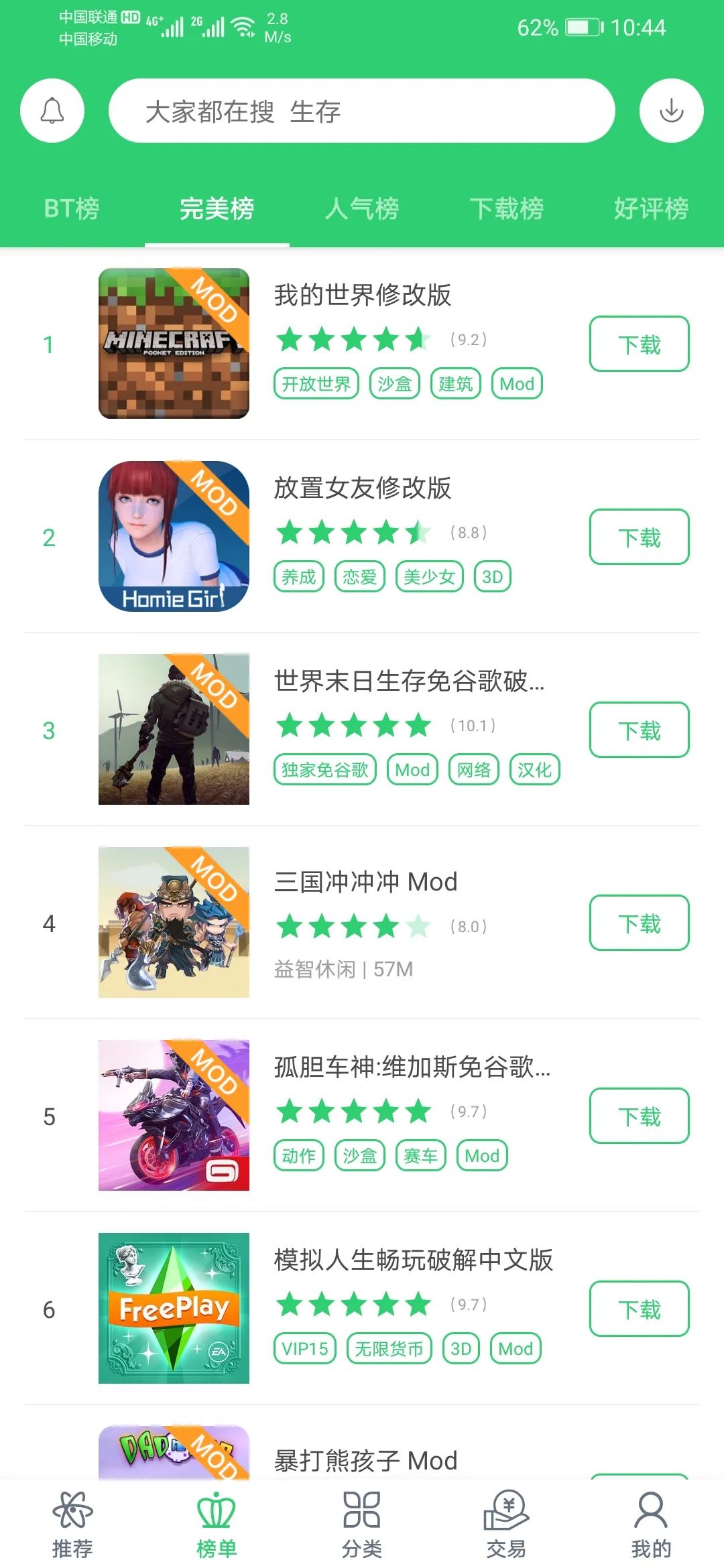Open the 下载榜 ranking tab
The width and height of the screenshot is (724, 1568).
click(x=507, y=209)
